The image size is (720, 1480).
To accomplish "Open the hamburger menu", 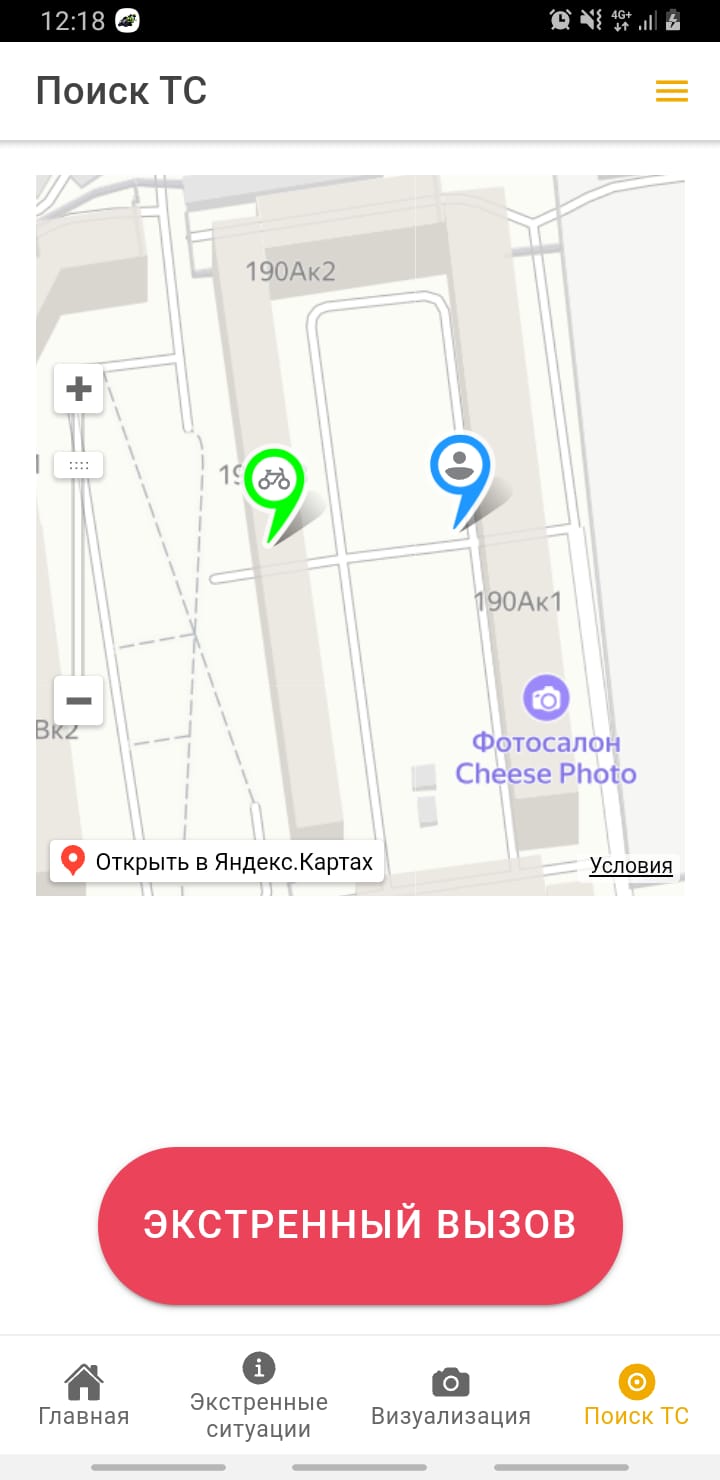I will (x=671, y=92).
